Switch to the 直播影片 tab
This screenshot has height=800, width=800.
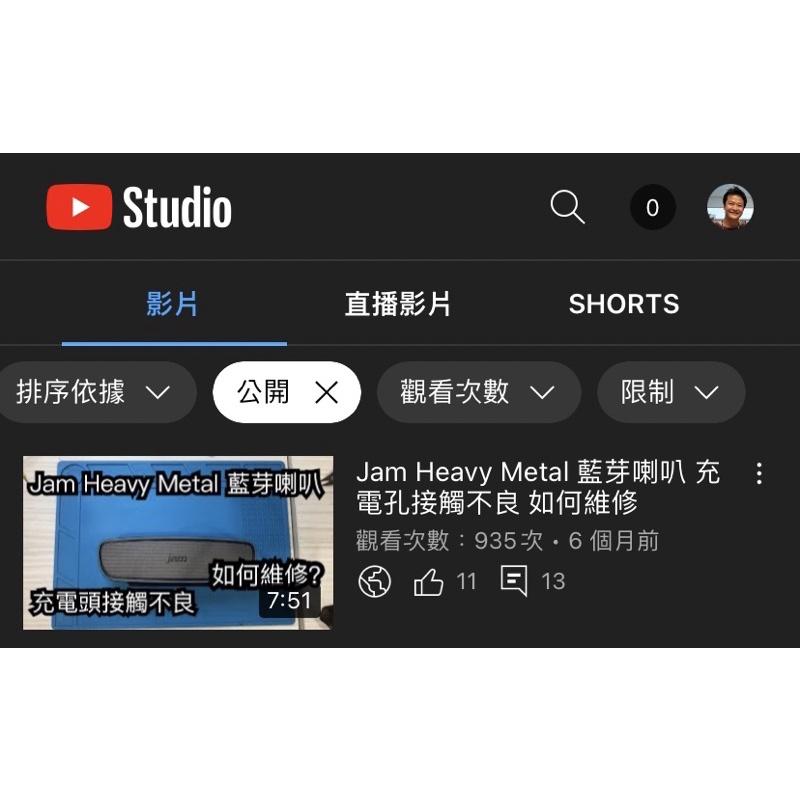(x=398, y=304)
